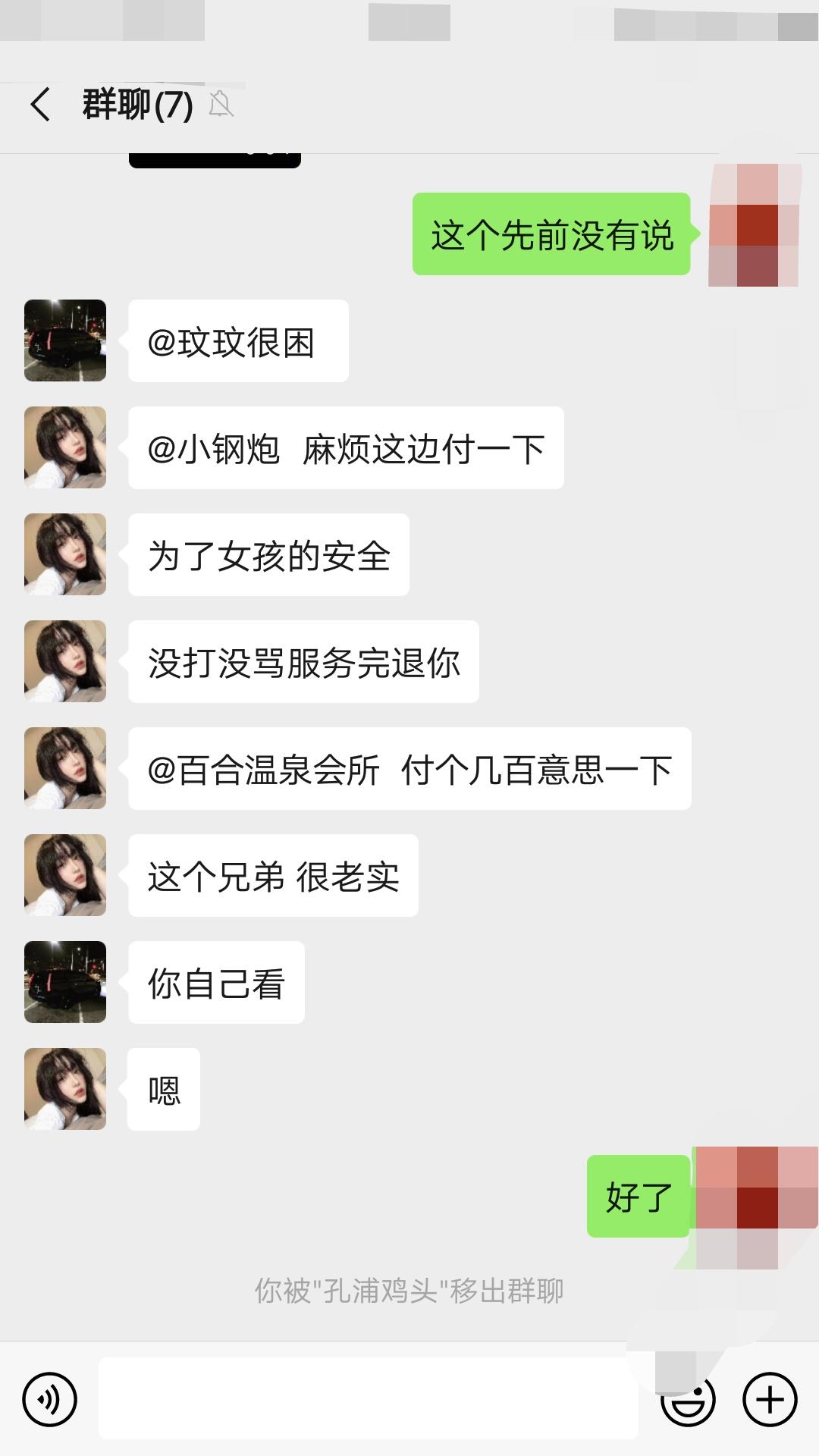The height and width of the screenshot is (1456, 819).
Task: Go back from the group chat
Action: [41, 104]
